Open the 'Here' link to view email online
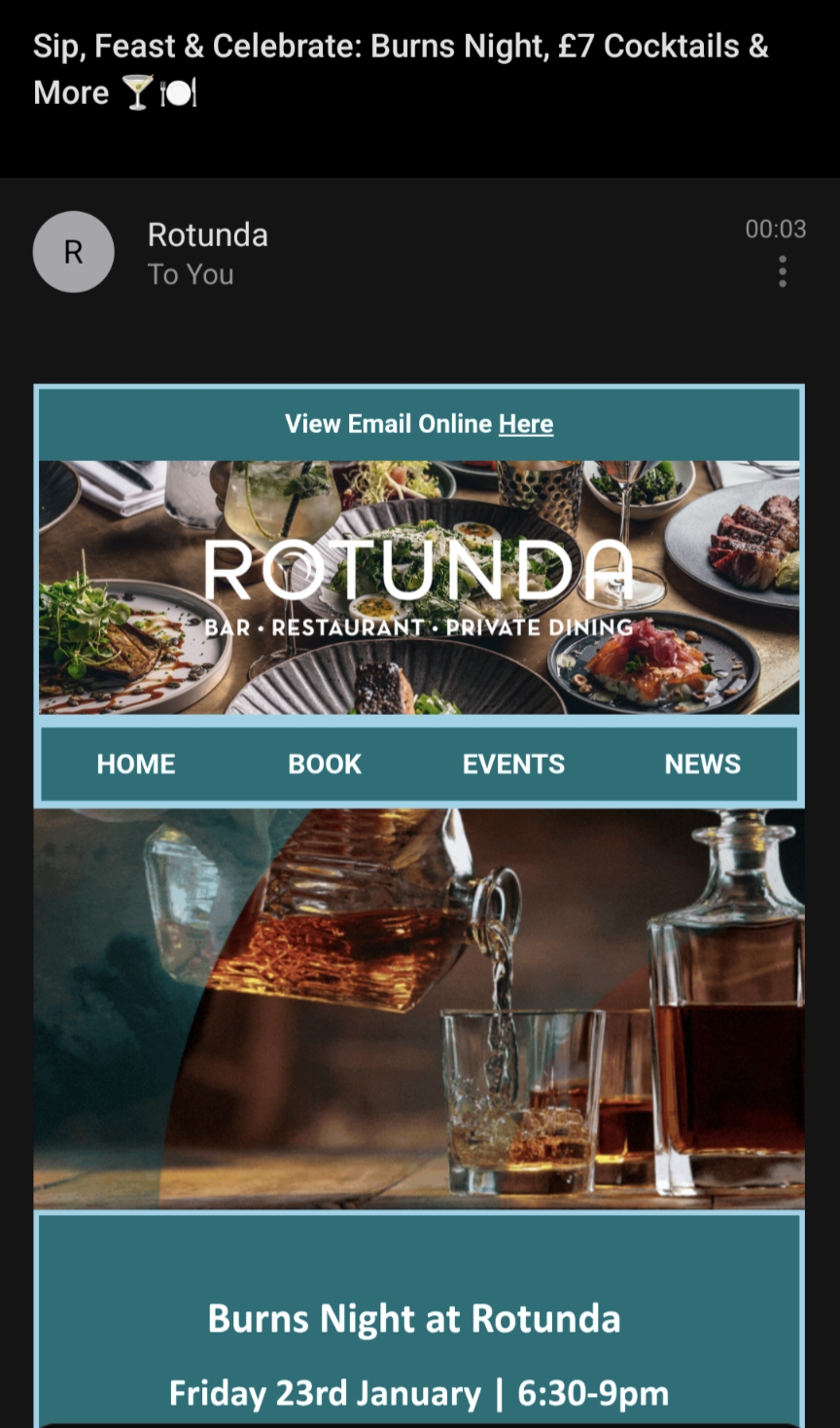Image resolution: width=840 pixels, height=1428 pixels. tap(526, 424)
